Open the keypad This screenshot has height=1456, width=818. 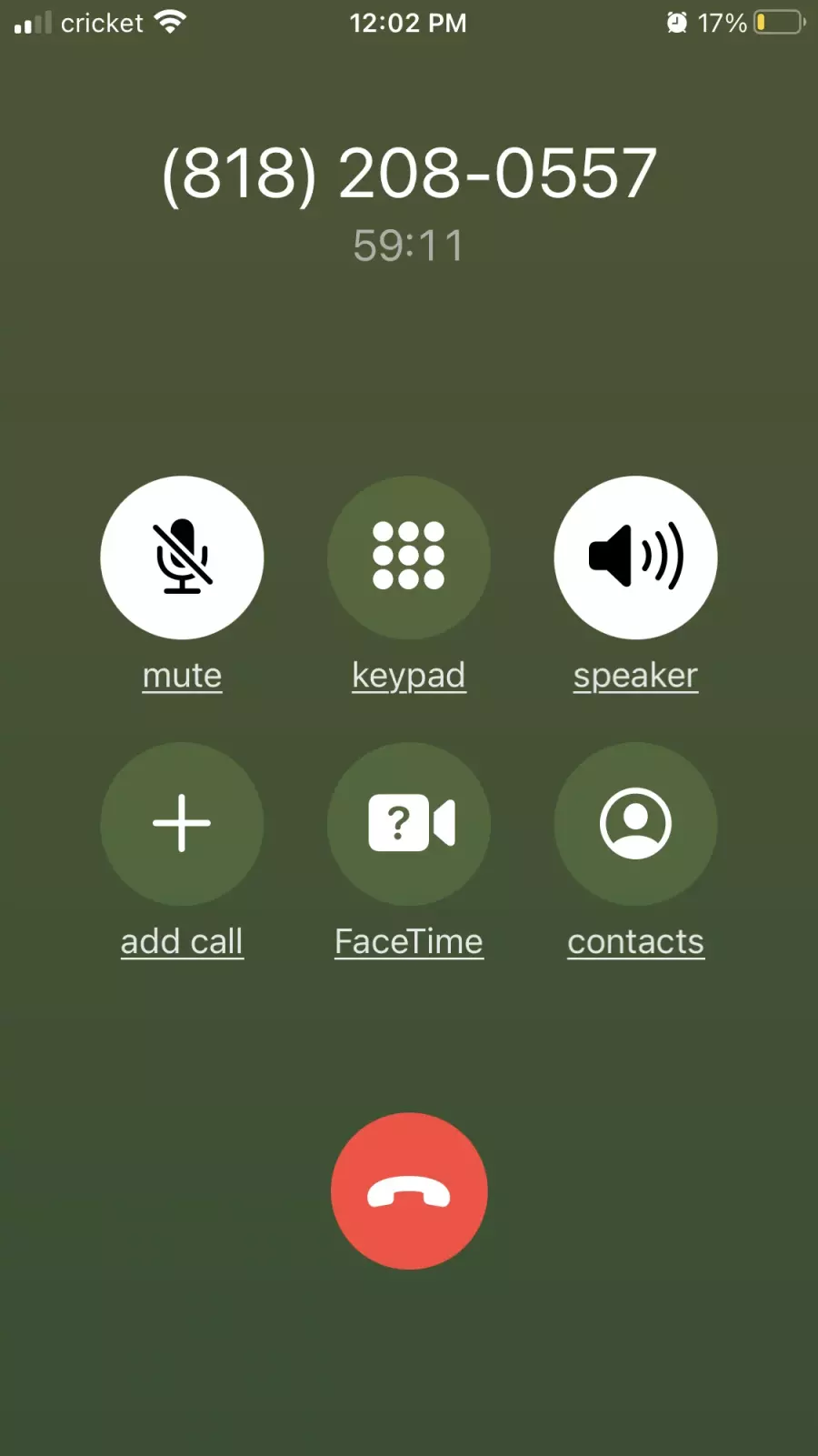[409, 557]
